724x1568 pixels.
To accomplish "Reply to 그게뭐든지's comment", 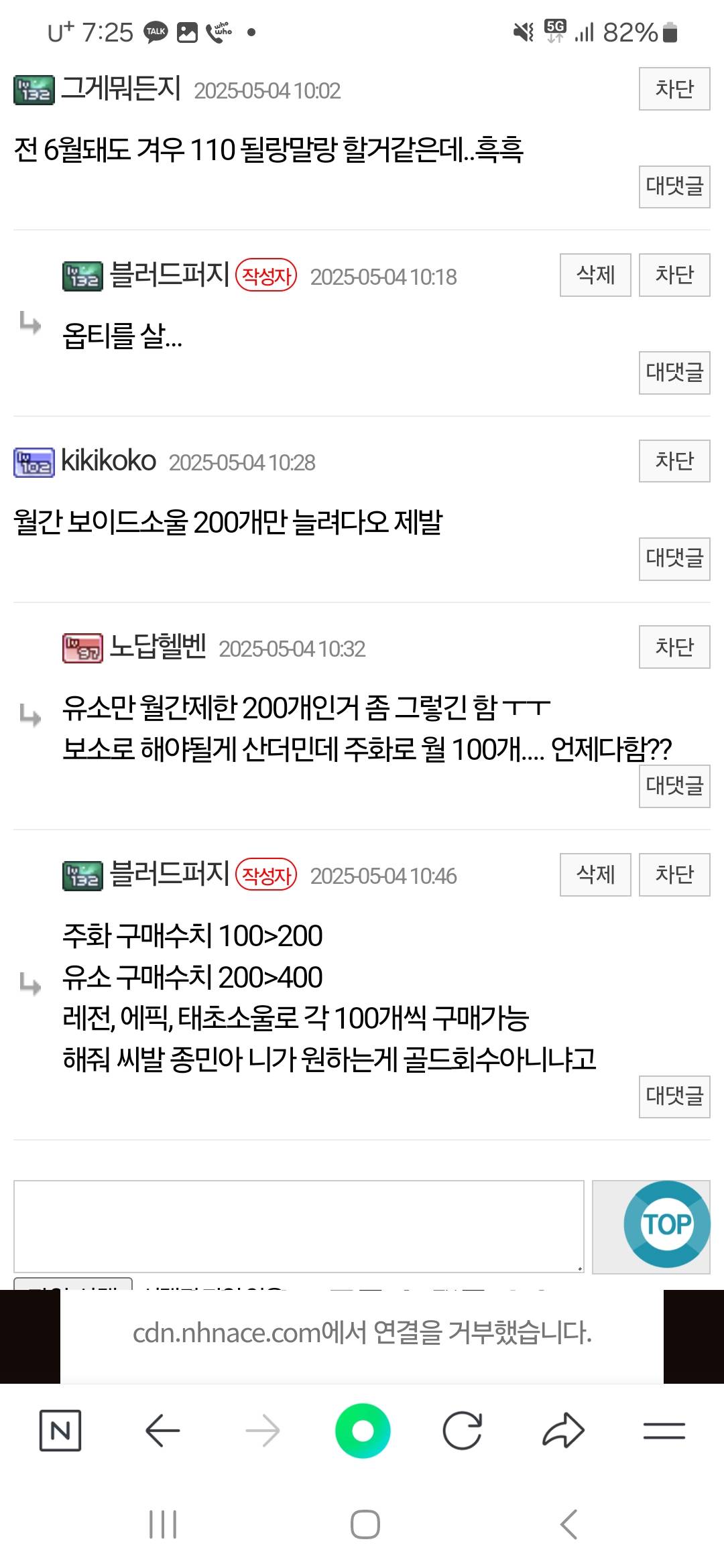I will pyautogui.click(x=674, y=186).
